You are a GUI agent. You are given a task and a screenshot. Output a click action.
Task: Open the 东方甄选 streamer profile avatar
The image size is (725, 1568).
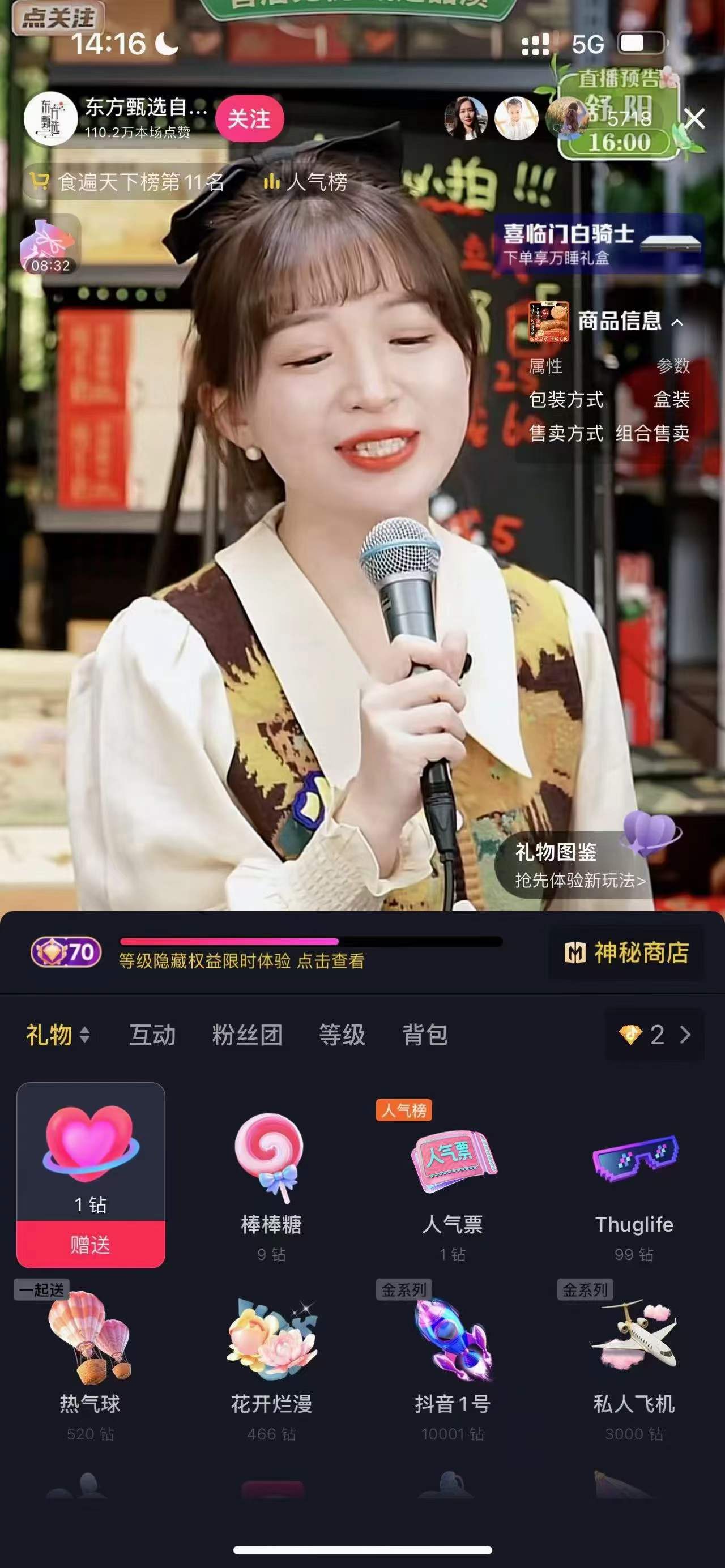pos(50,119)
